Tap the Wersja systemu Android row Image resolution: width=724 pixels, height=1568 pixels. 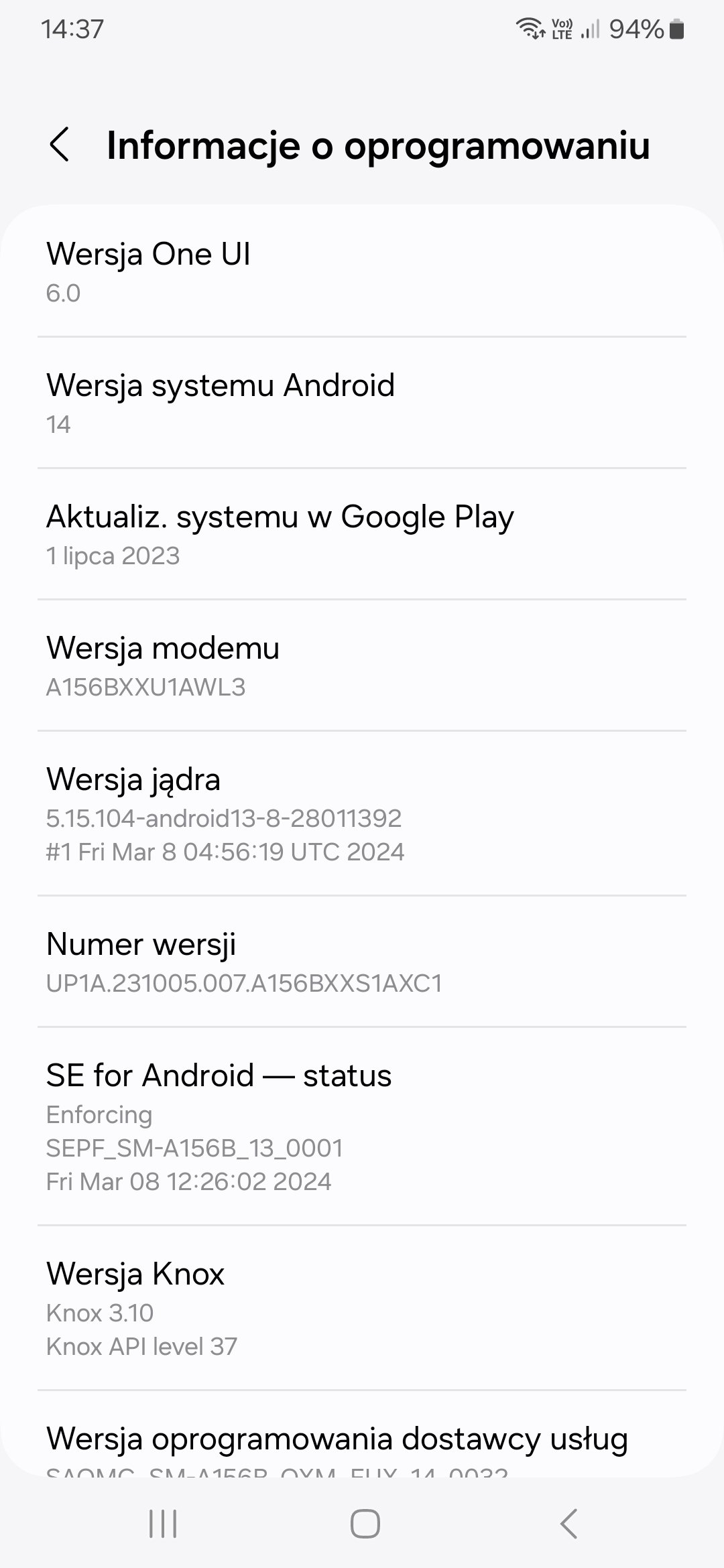(362, 403)
